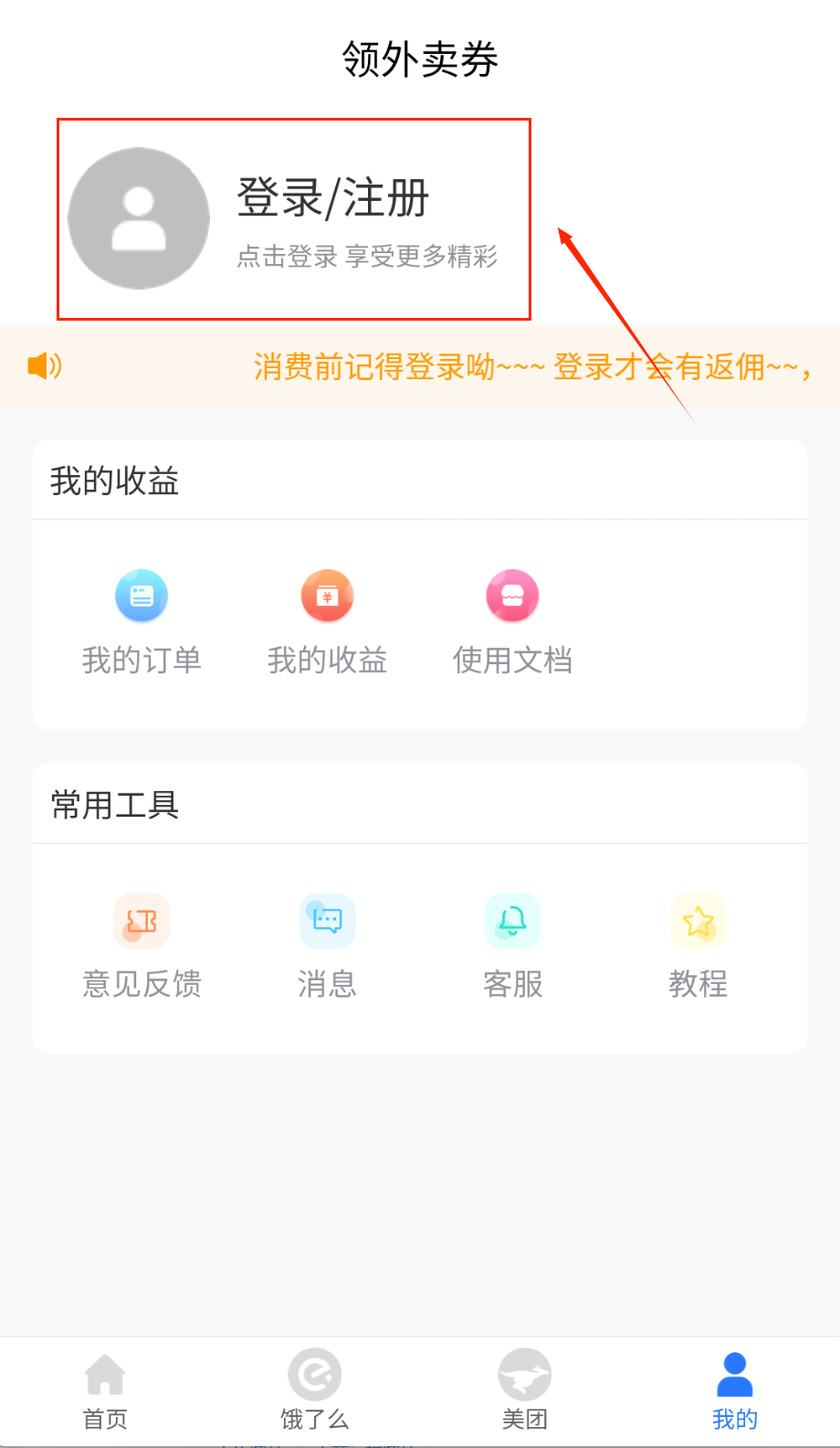The image size is (840, 1448).
Task: Open 我的订单 orders
Action: (x=142, y=597)
